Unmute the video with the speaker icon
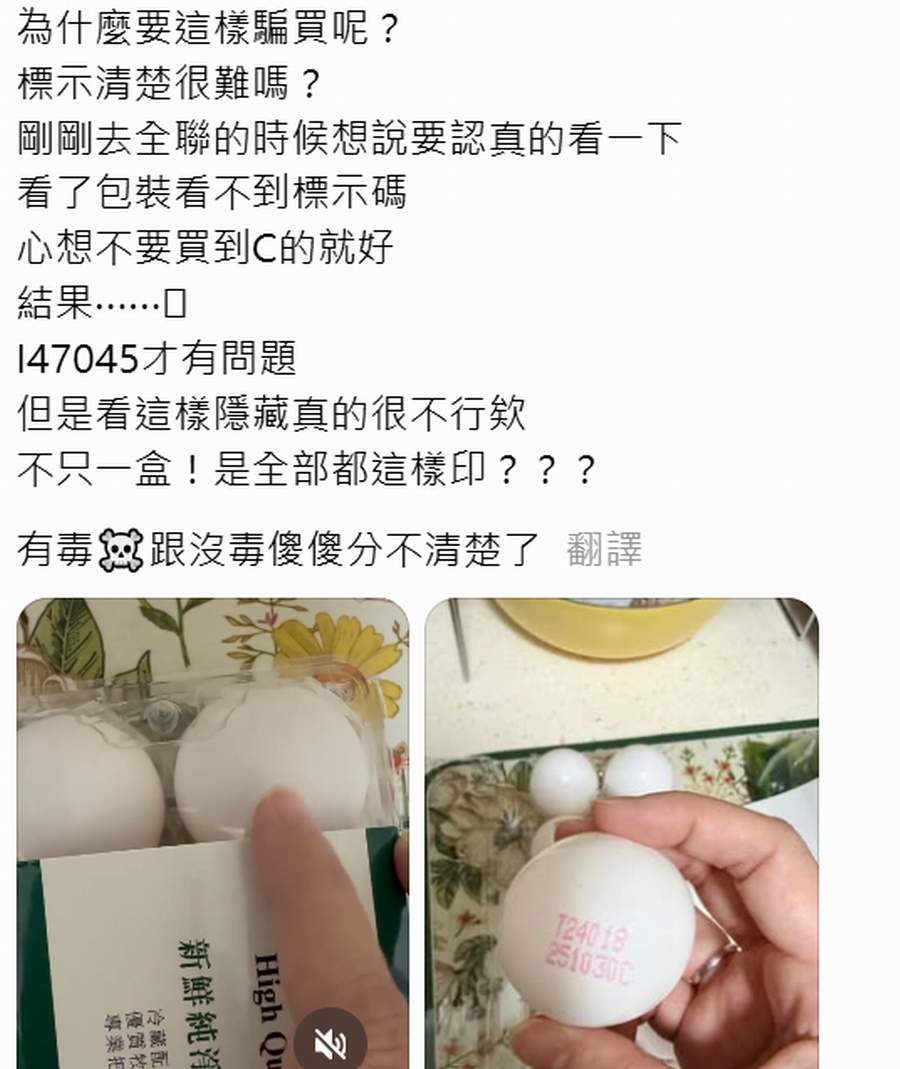The width and height of the screenshot is (900, 1069). point(331,1042)
